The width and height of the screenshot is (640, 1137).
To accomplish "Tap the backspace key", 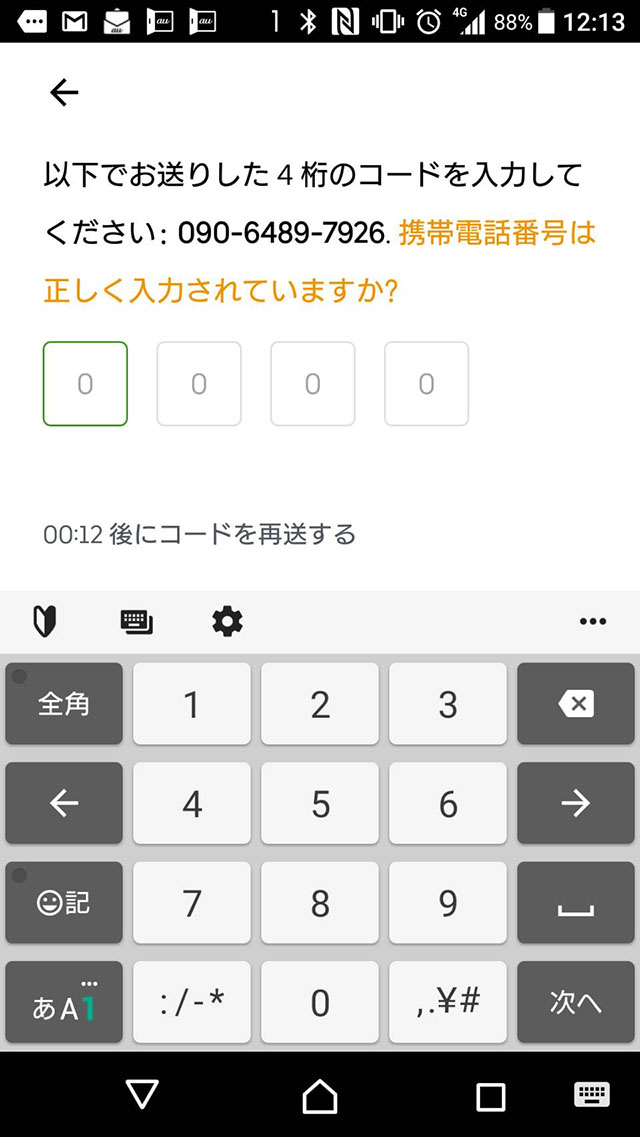I will (575, 704).
